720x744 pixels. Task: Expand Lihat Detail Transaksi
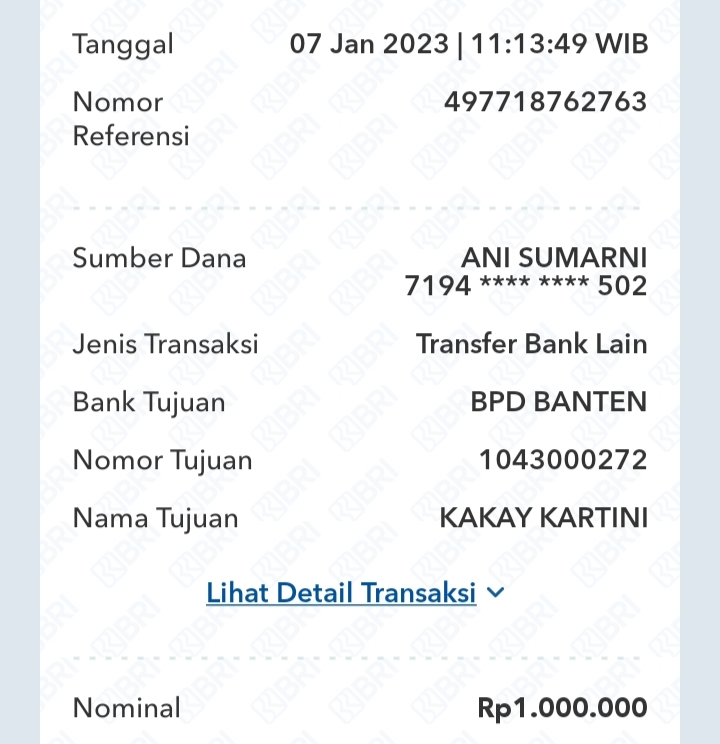355,592
